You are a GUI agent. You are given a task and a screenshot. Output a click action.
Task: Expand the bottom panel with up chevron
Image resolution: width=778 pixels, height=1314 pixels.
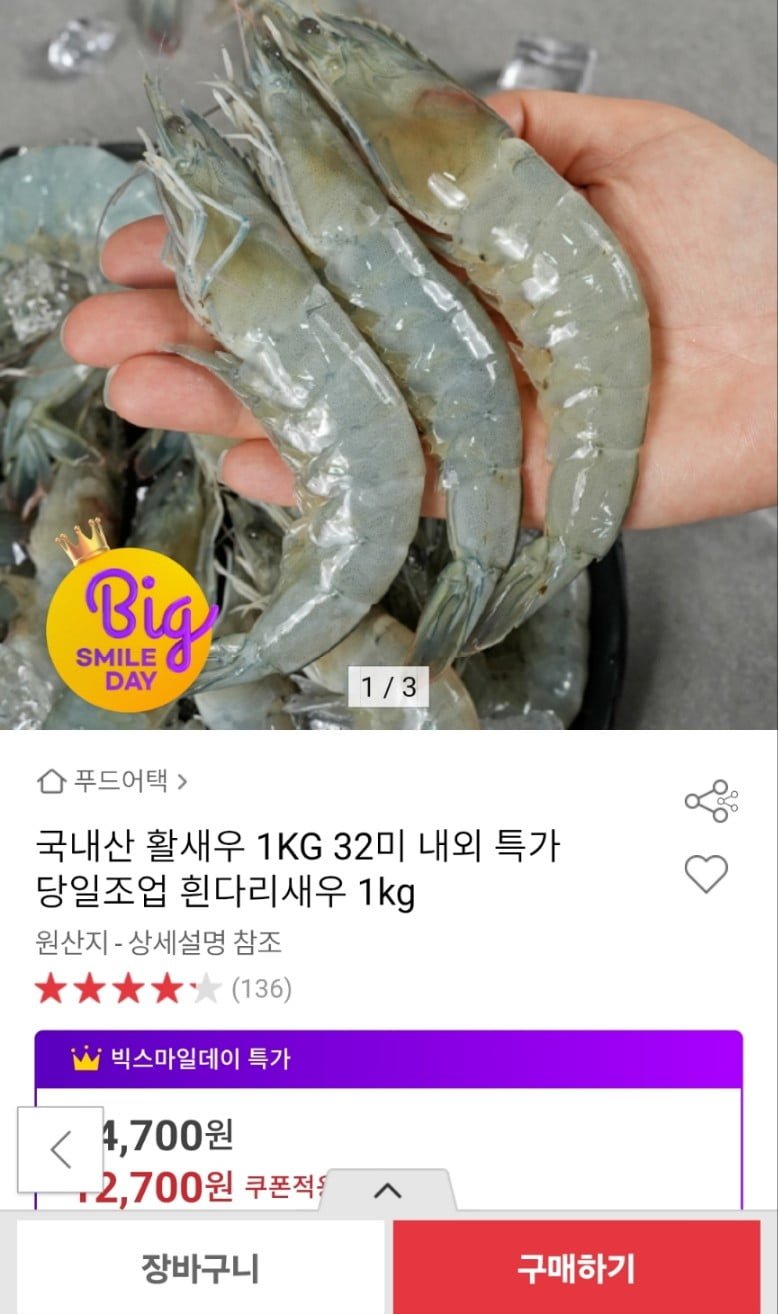[387, 1190]
